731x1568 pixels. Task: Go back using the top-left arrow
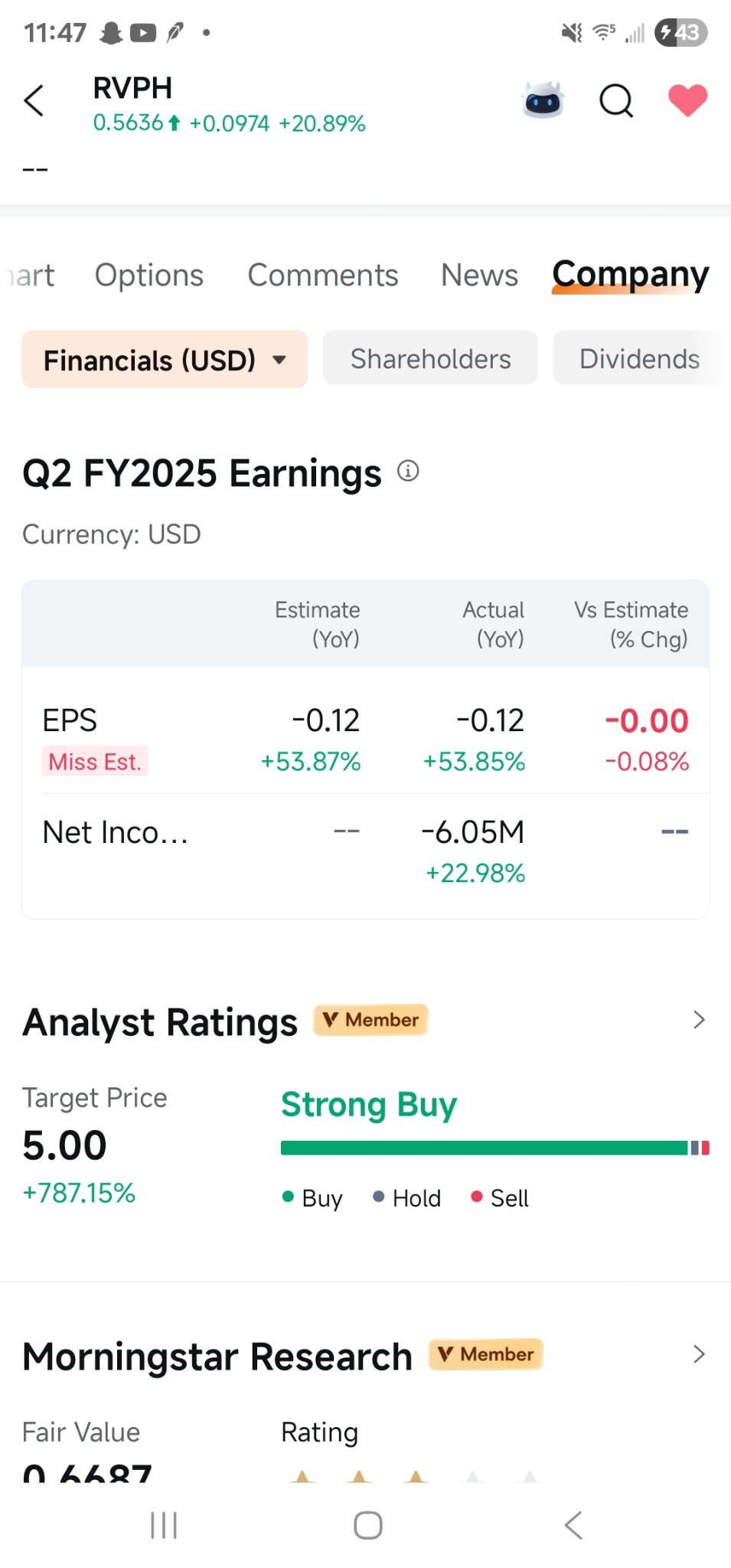click(34, 100)
